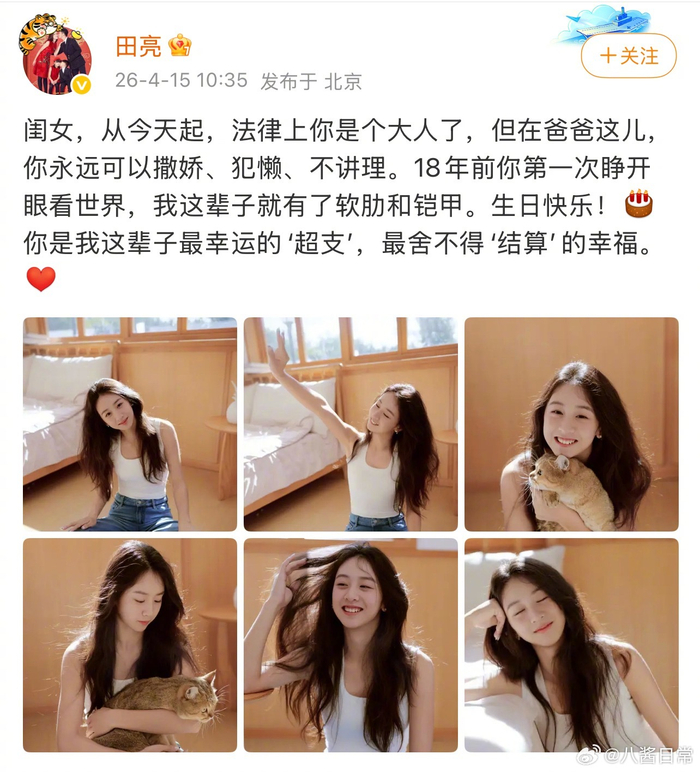Viewport: 700px width, 772px height.
Task: View photo of girl laughing with hand in hair
Action: point(350,645)
